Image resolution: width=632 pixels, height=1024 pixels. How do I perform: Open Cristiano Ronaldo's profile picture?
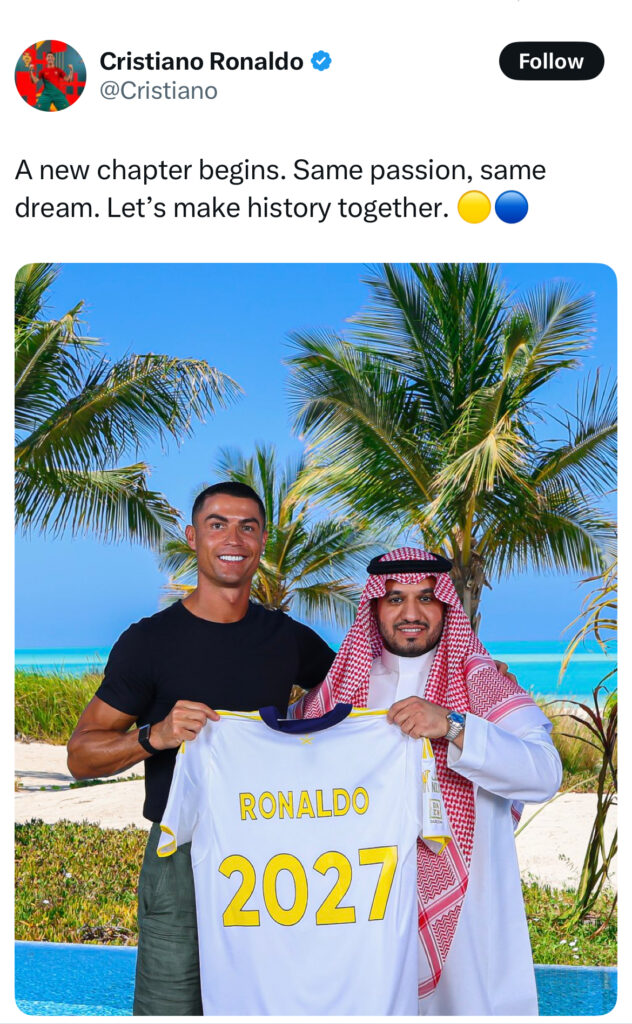click(x=50, y=76)
